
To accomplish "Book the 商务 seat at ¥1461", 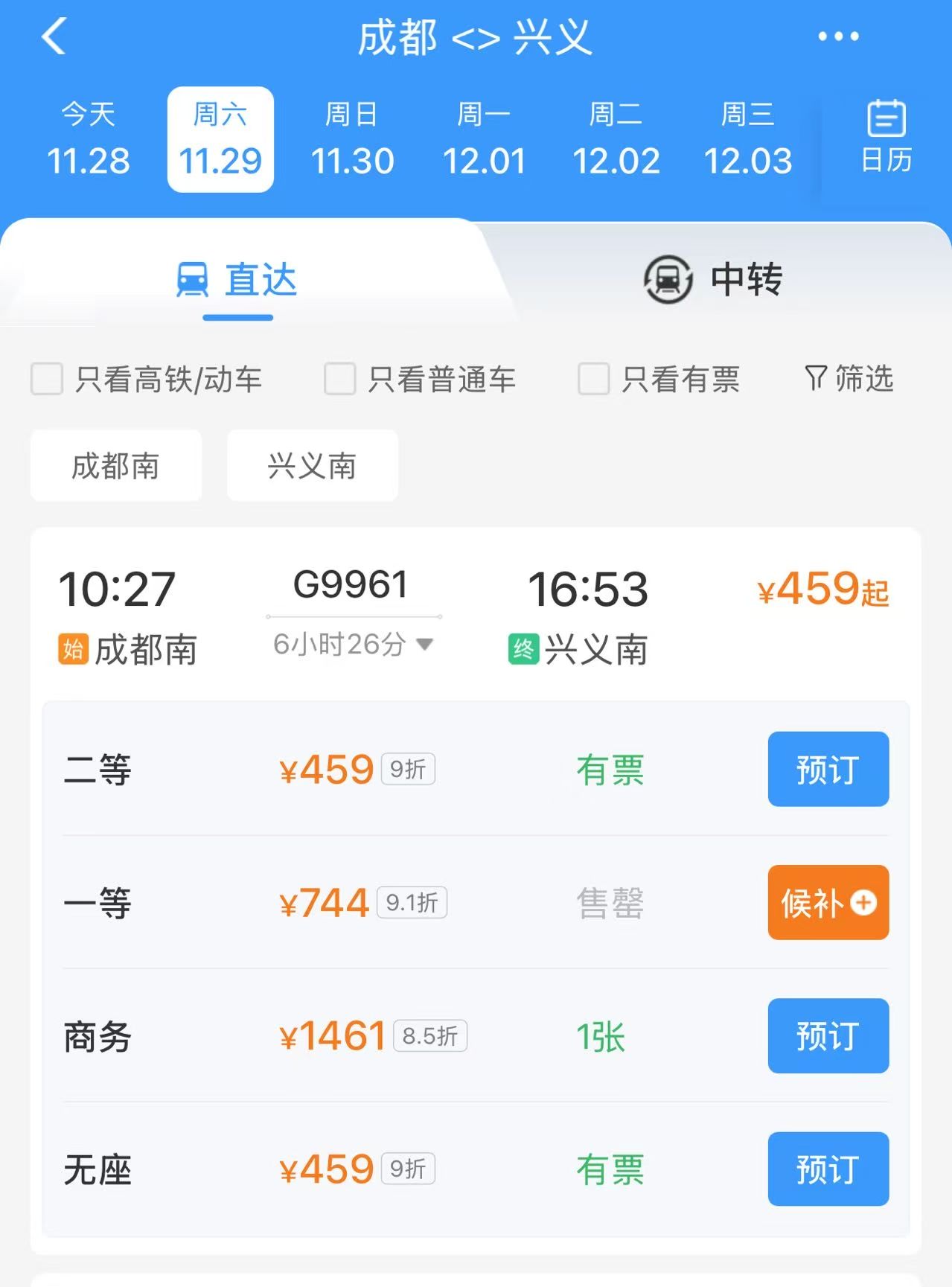I will [828, 1035].
